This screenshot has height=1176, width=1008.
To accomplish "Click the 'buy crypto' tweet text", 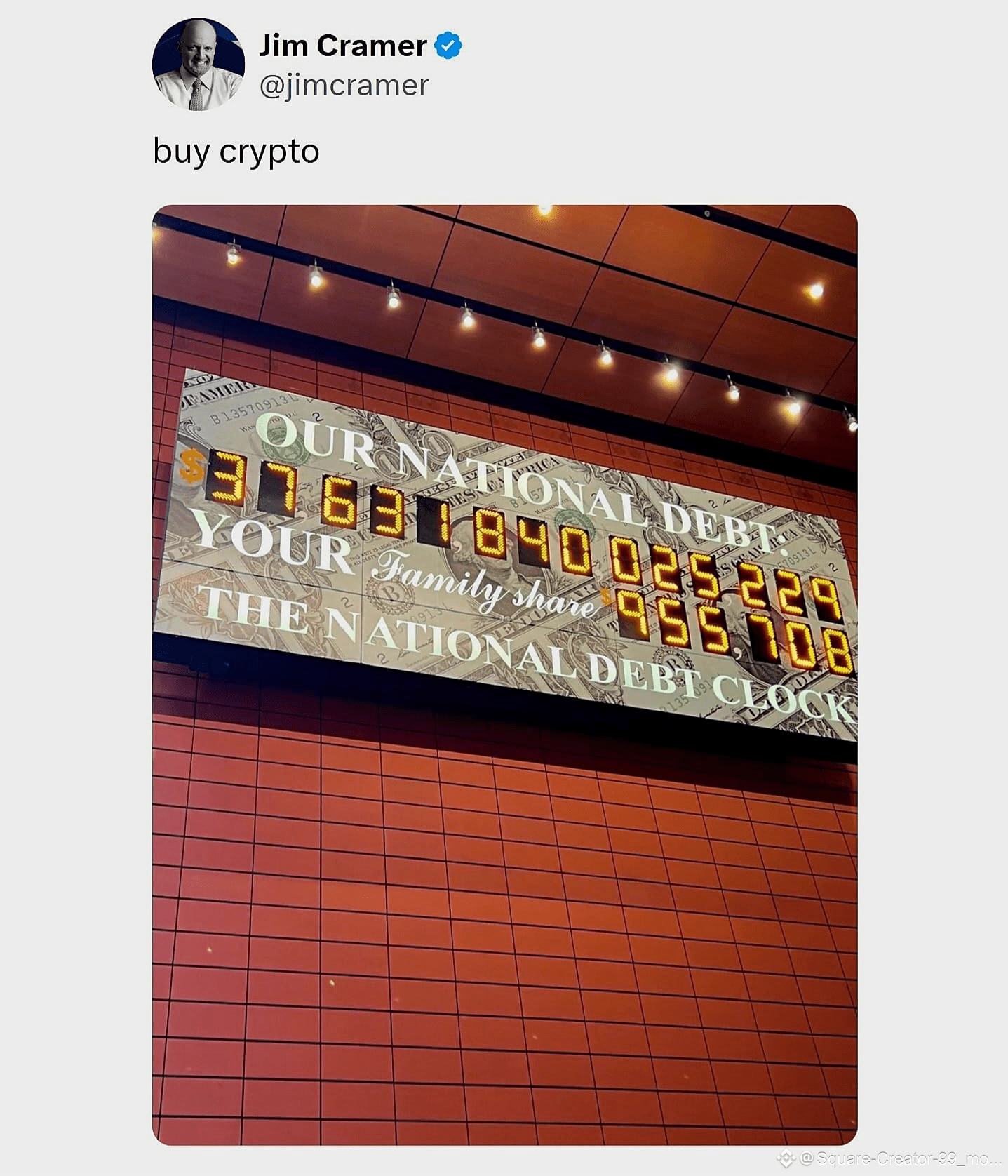I will pos(236,149).
